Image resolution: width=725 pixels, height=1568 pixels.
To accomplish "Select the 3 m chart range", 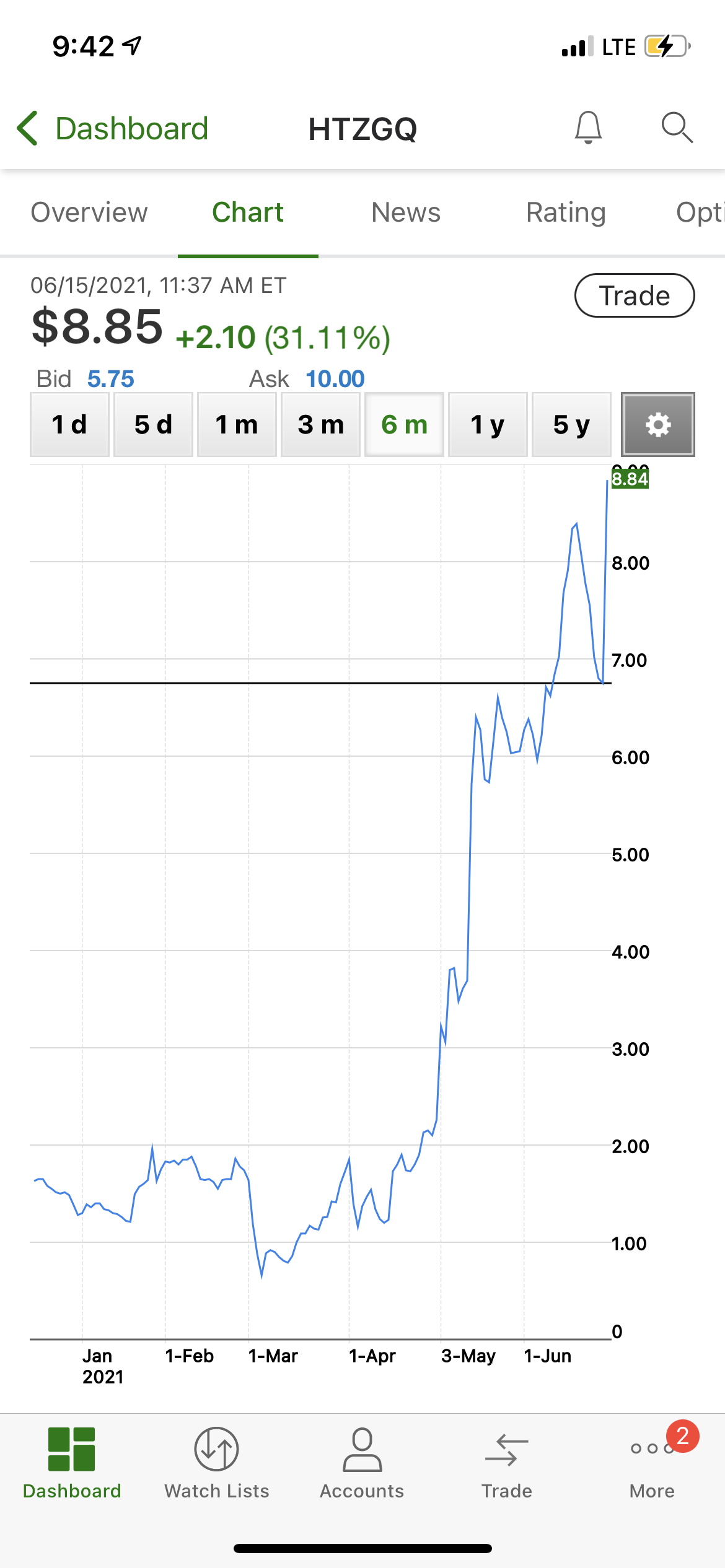I will 320,425.
